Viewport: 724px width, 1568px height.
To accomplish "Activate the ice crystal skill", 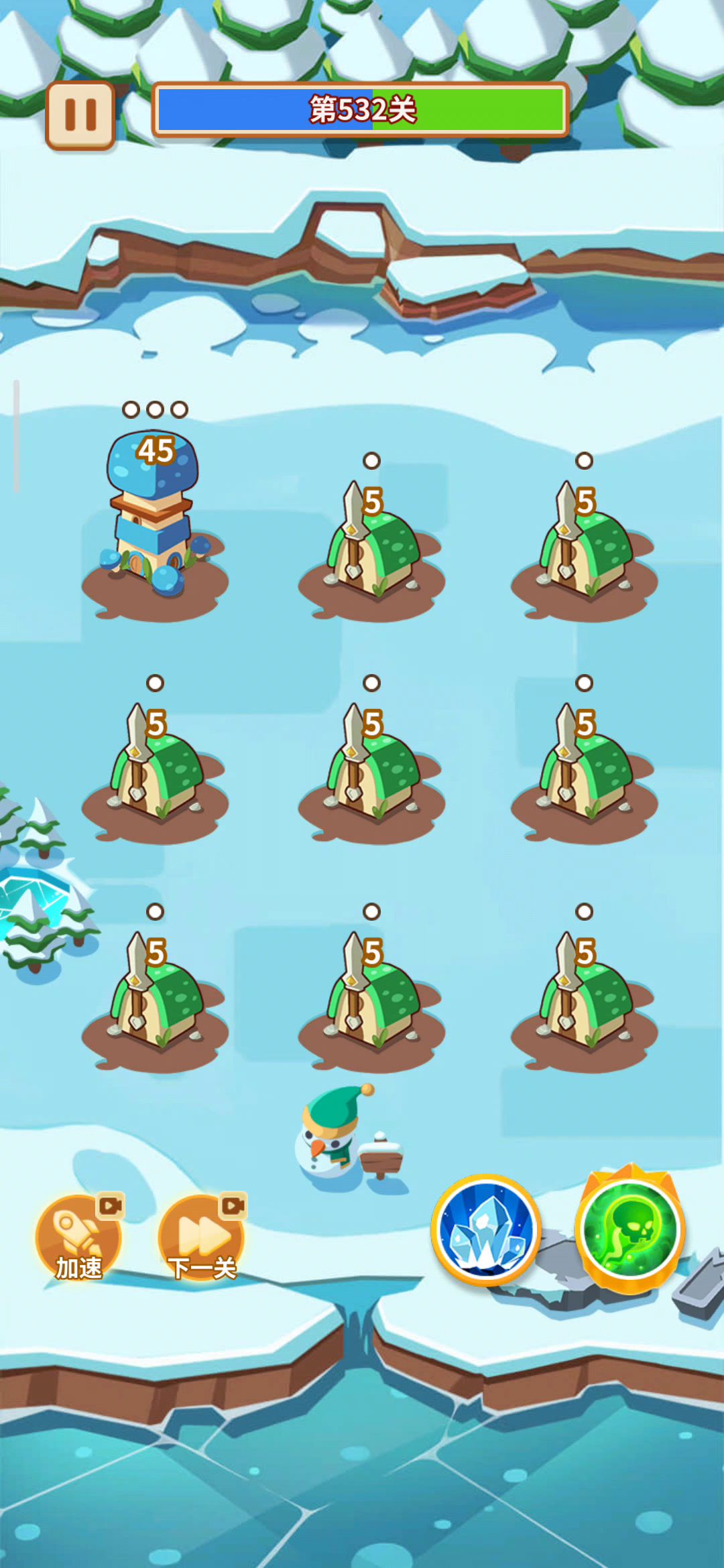I will 486,1230.
